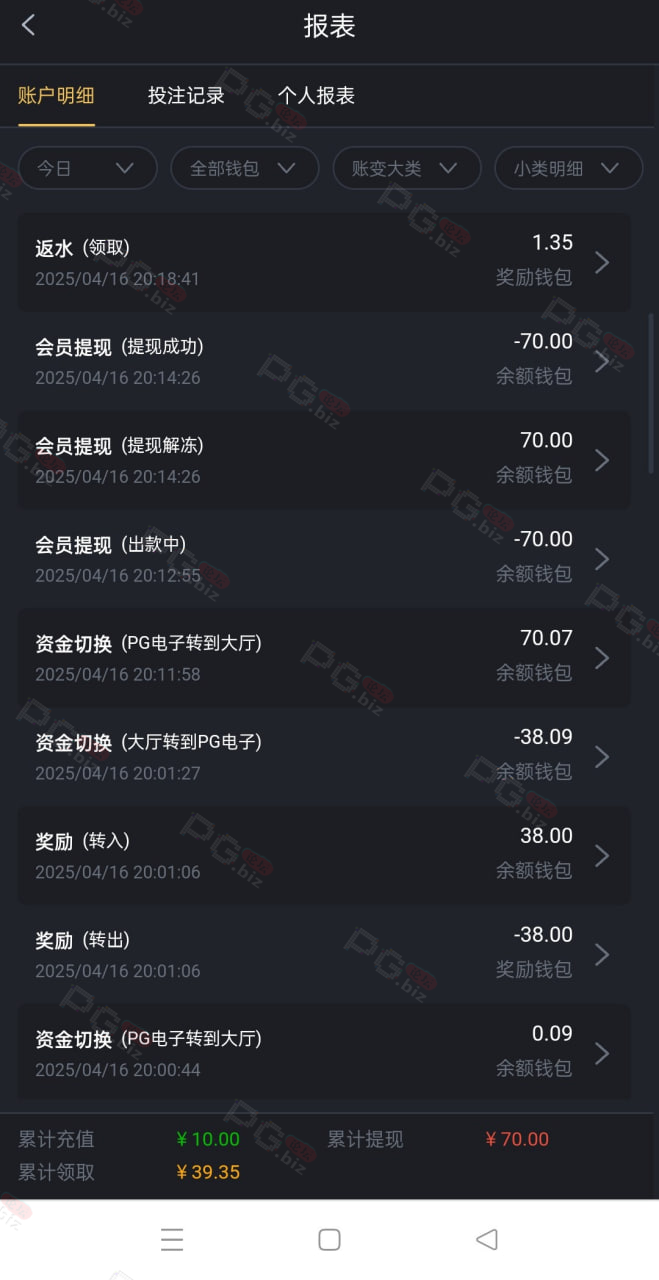The width and height of the screenshot is (659, 1280).
Task: Open the 资金切换 0.09 record
Action: point(324,1052)
